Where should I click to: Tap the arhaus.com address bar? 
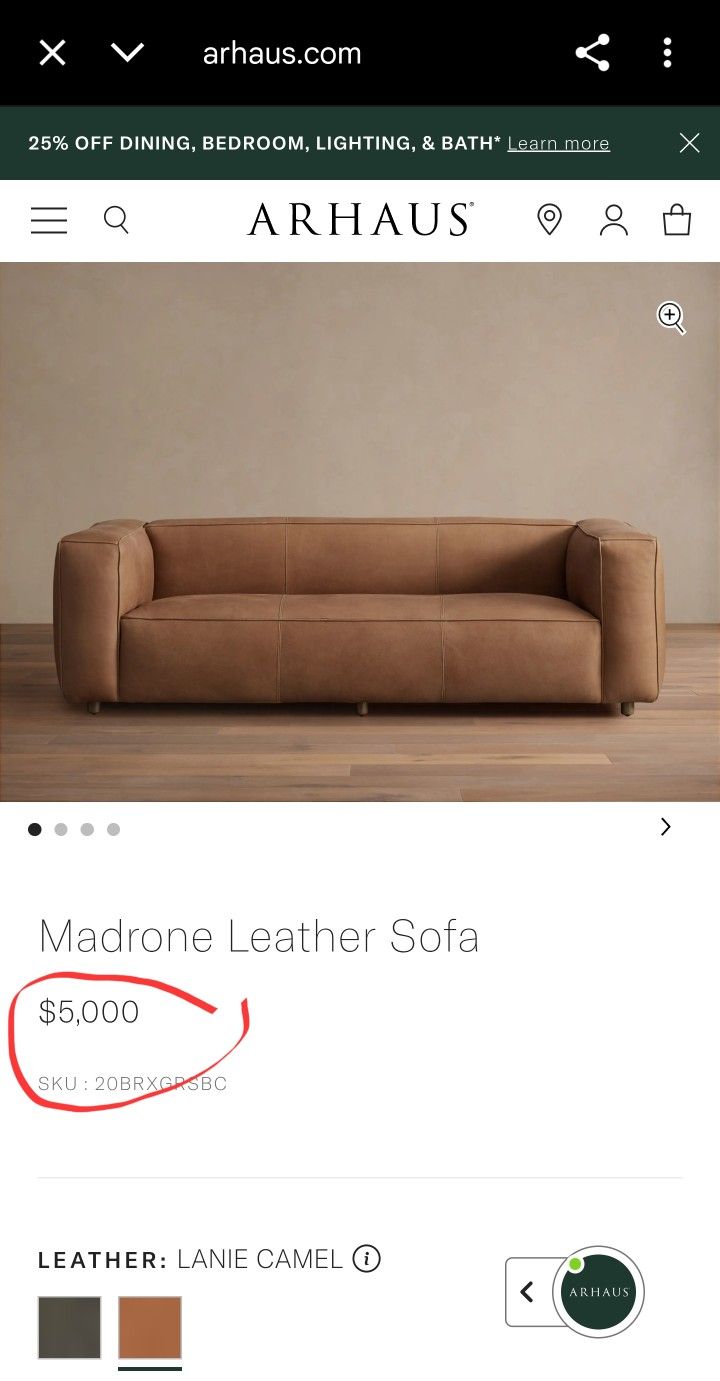point(281,53)
